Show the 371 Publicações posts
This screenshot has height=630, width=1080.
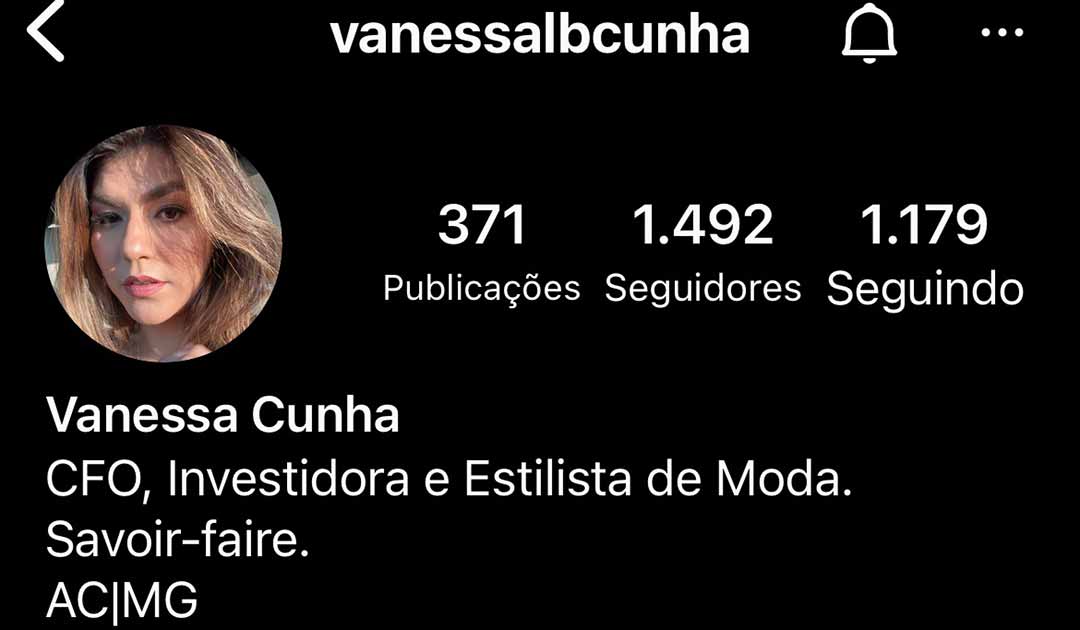(x=482, y=253)
